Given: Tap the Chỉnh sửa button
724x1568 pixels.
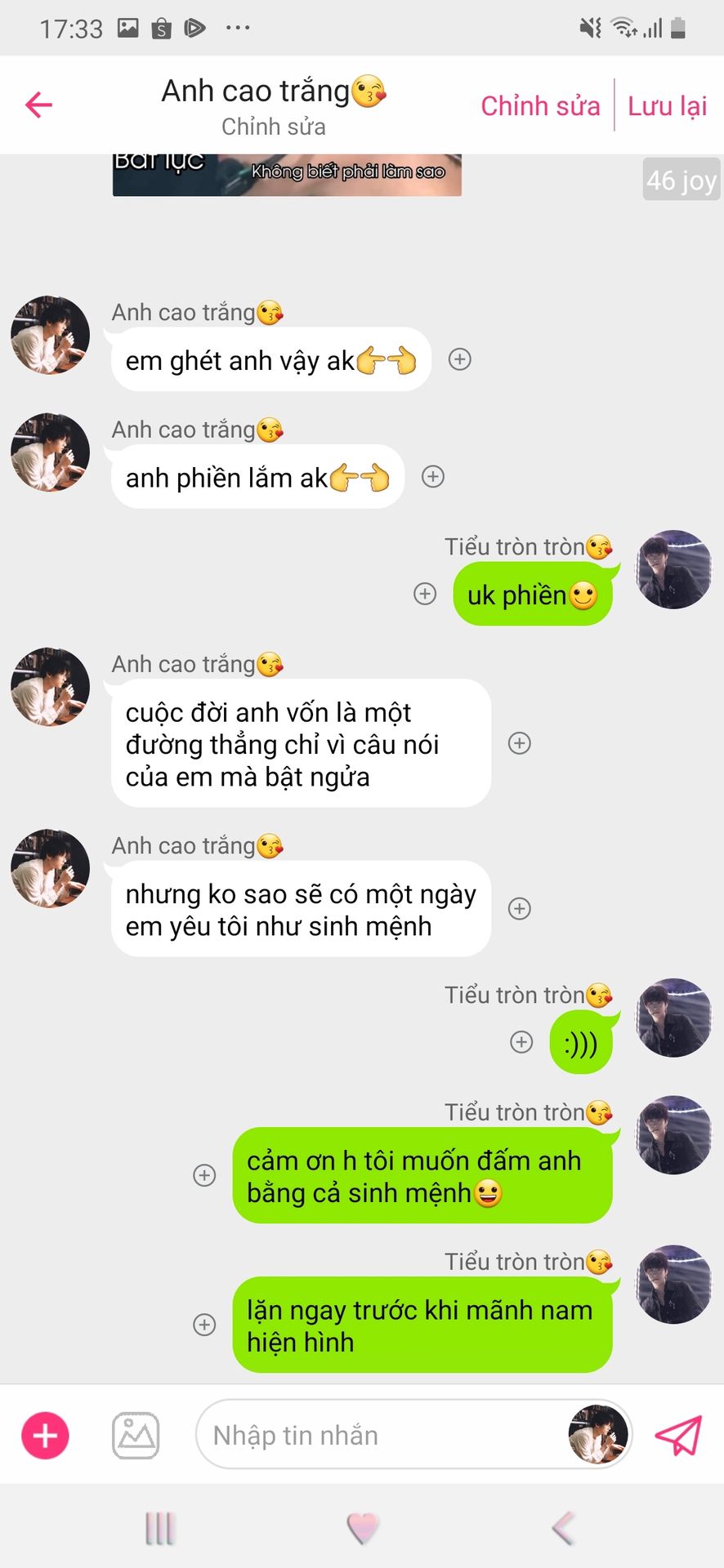Looking at the screenshot, I should coord(540,106).
